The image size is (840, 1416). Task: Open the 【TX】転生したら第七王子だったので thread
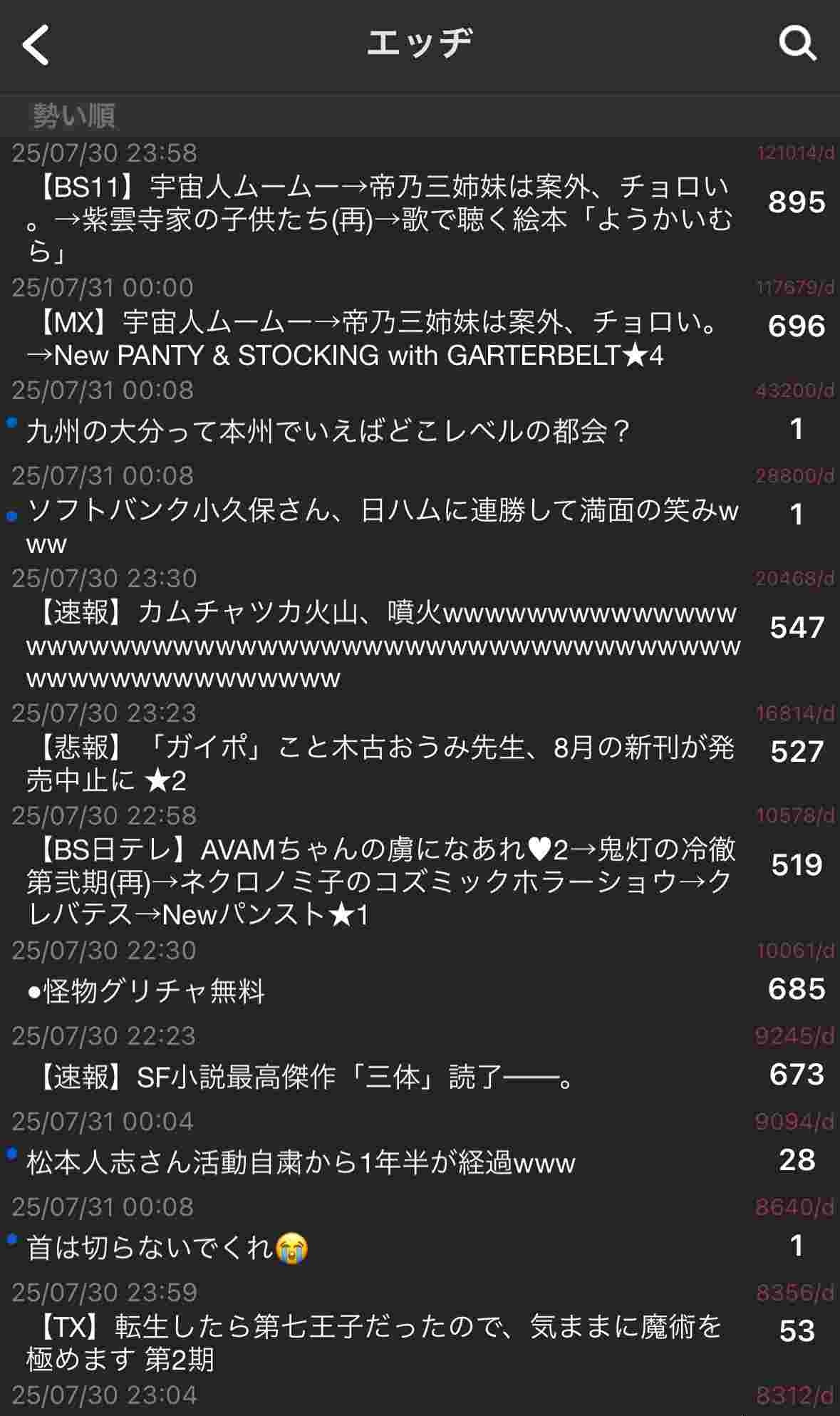pos(370,1343)
